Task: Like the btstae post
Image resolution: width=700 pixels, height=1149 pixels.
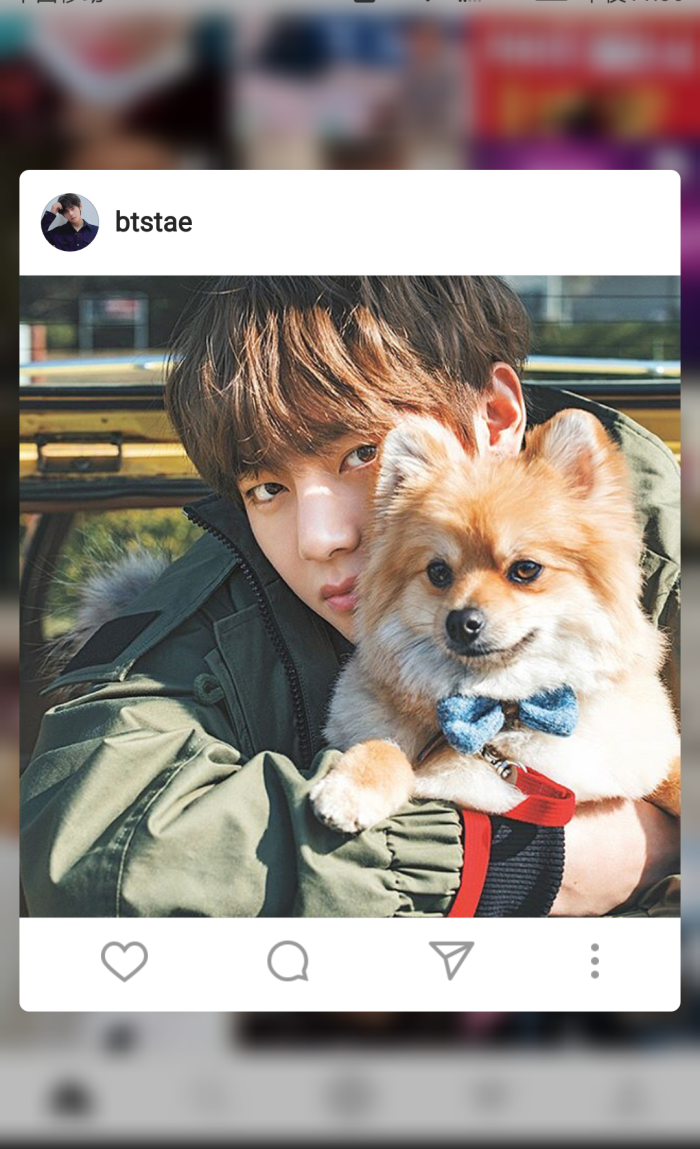Action: click(x=124, y=961)
